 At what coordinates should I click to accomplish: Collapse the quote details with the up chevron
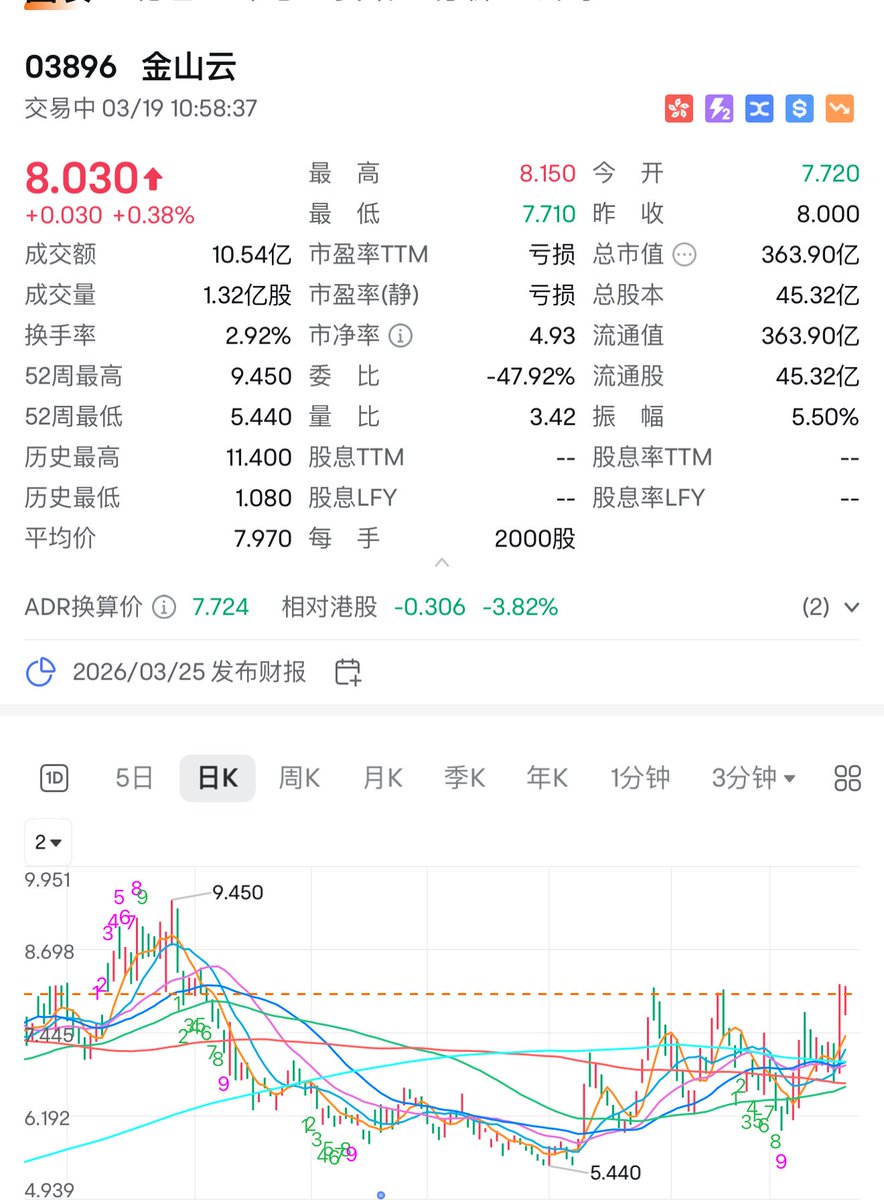coord(442,563)
